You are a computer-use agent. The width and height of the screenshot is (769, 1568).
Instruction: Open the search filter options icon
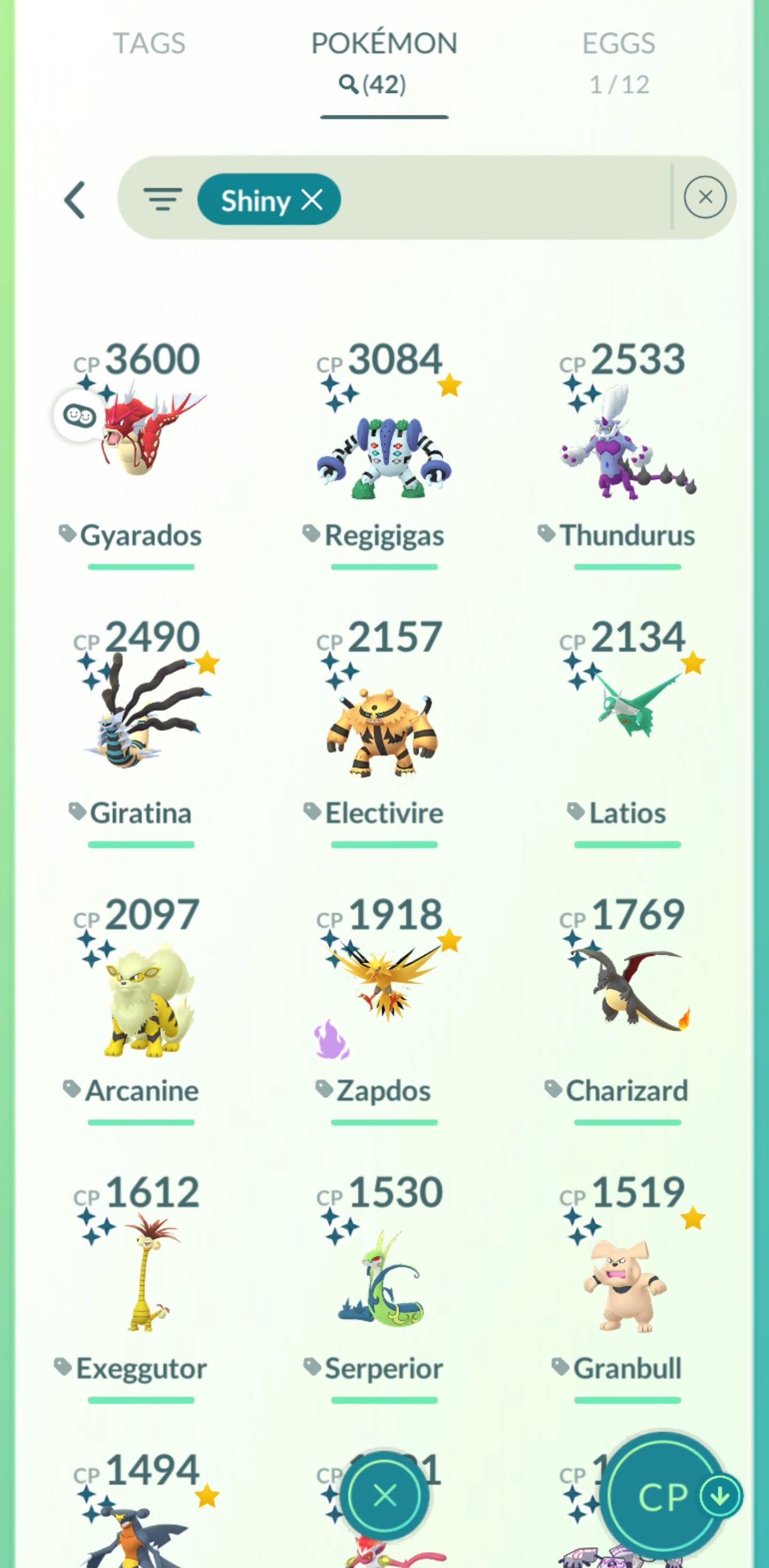162,199
